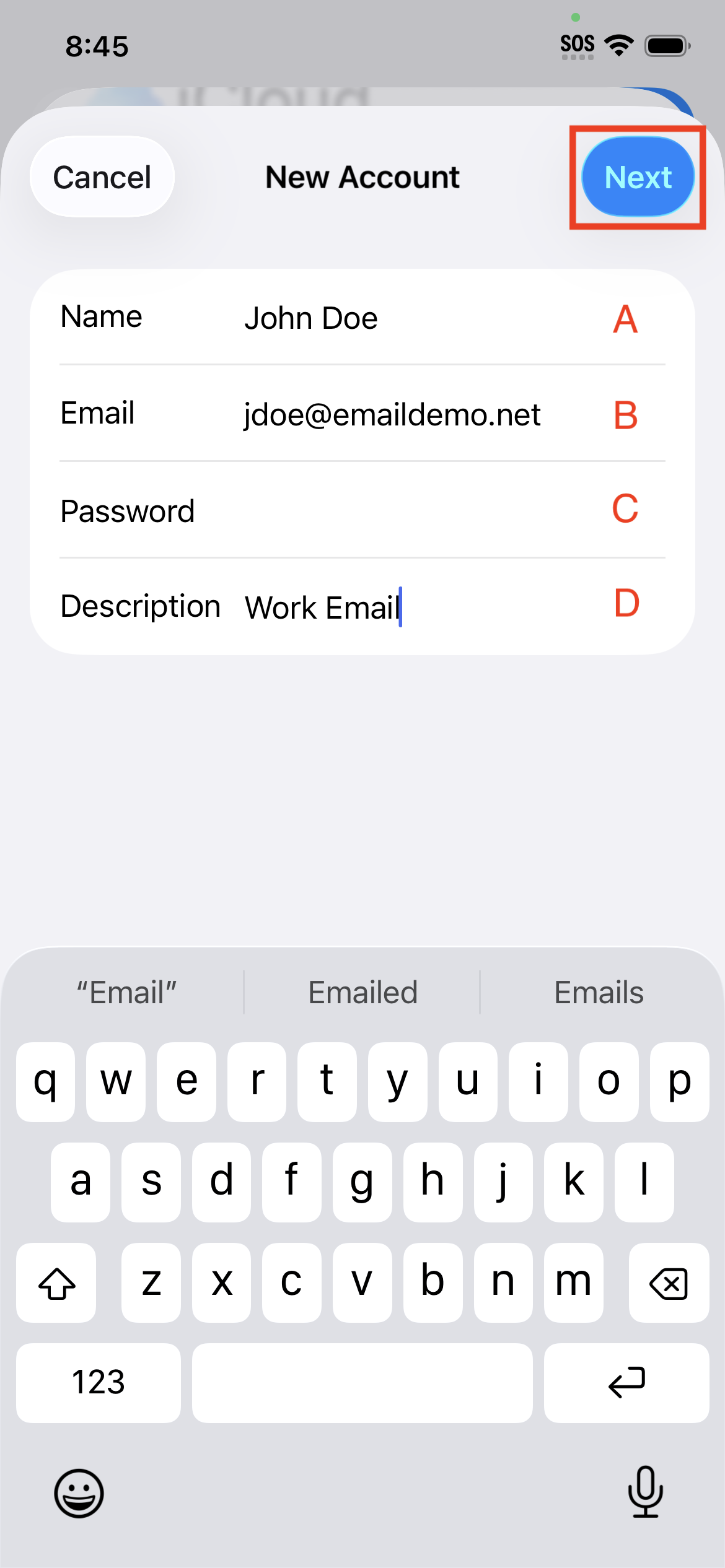Choose the "Emailed" keyboard suggestion

coord(362,993)
